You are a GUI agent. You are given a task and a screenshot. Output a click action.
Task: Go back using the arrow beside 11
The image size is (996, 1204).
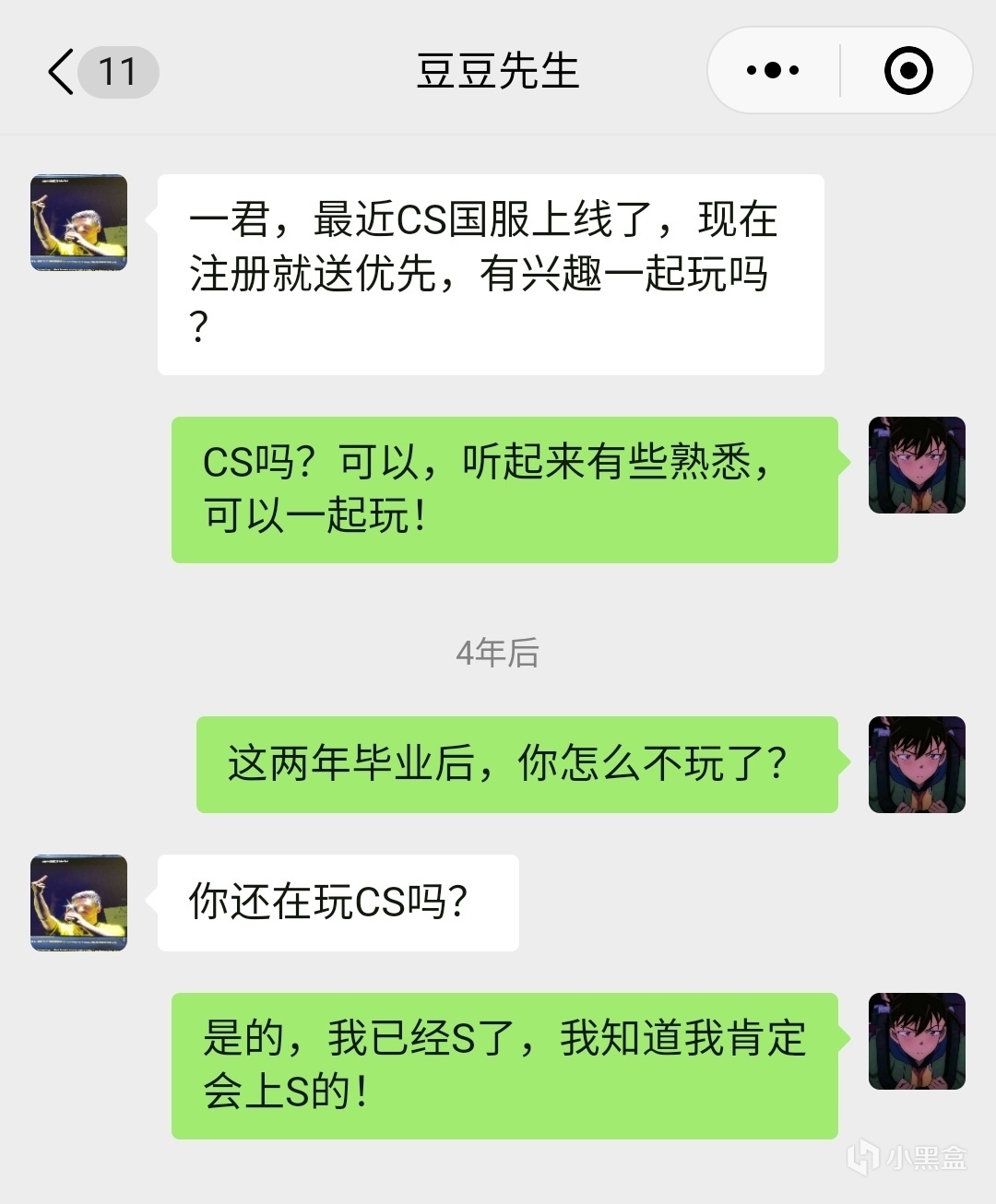(61, 71)
